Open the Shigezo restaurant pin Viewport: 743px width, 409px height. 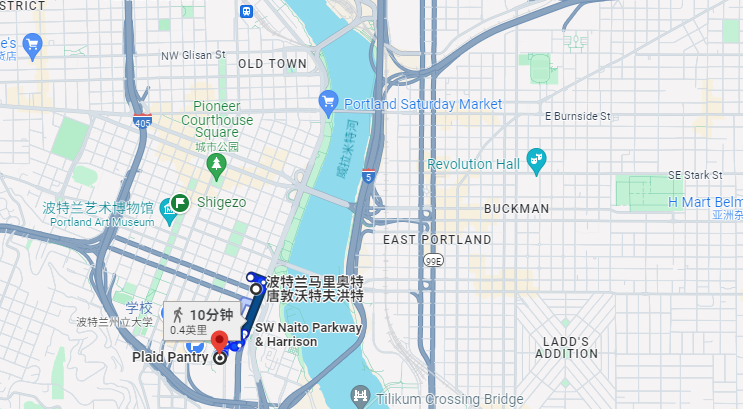click(180, 202)
